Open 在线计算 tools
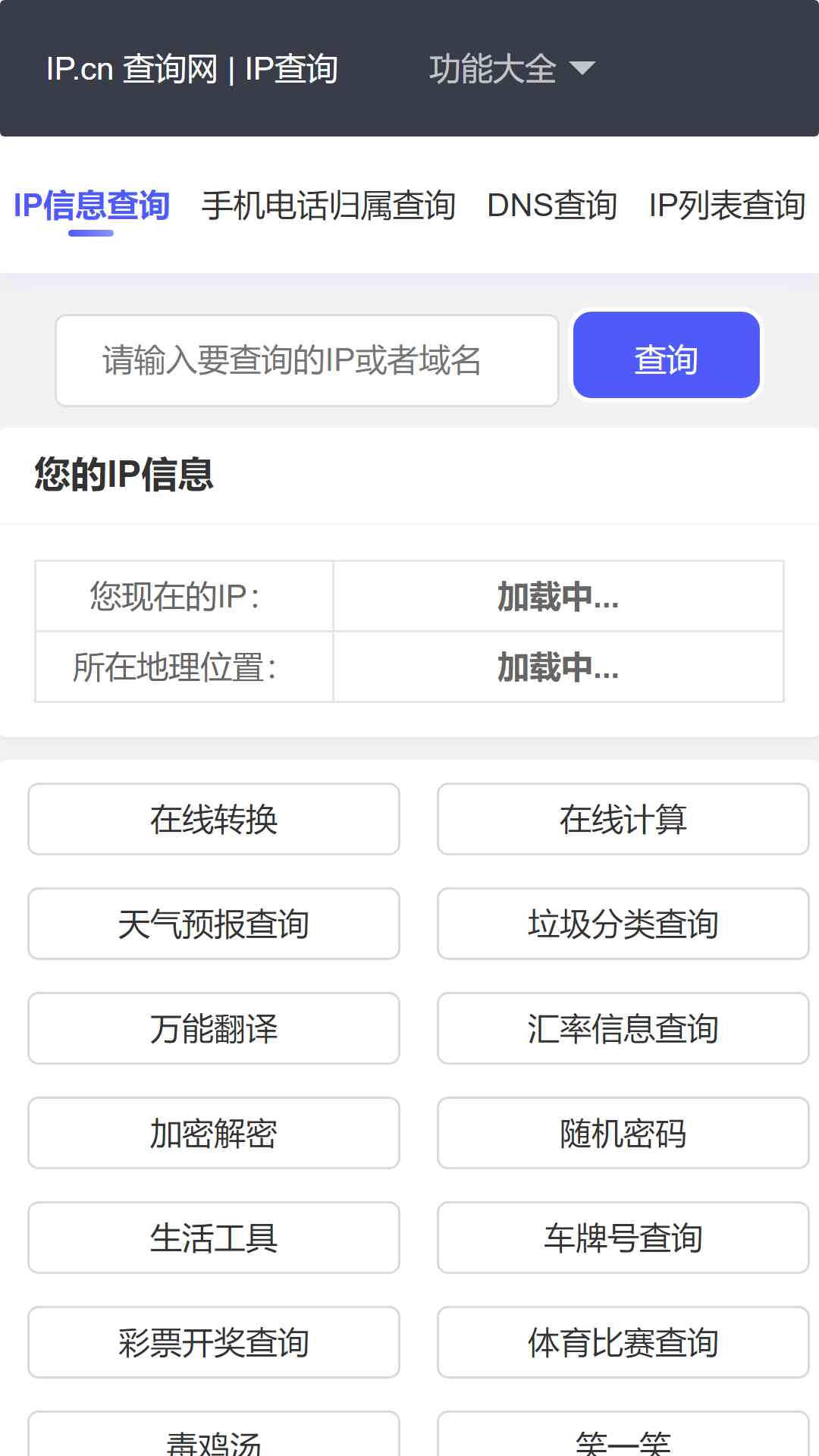The image size is (819, 1456). pyautogui.click(x=623, y=819)
